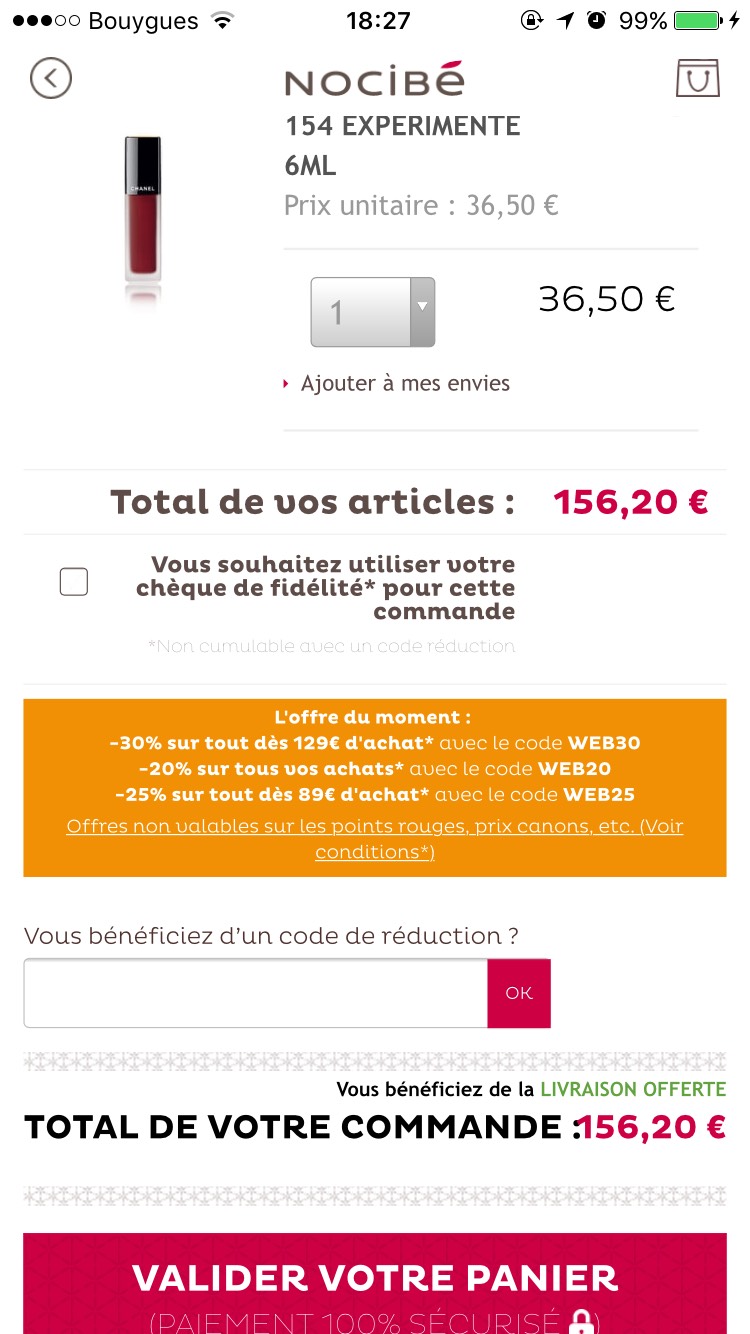This screenshot has height=1334, width=750.
Task: Open the offer conditions link in orange banner
Action: [x=375, y=839]
